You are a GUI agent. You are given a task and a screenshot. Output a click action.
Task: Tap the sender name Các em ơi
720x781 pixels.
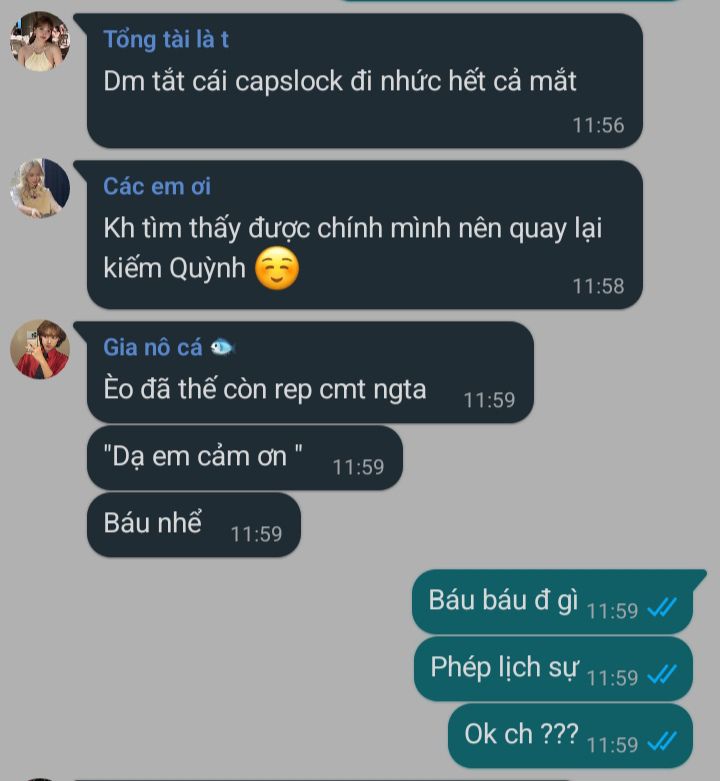click(157, 187)
